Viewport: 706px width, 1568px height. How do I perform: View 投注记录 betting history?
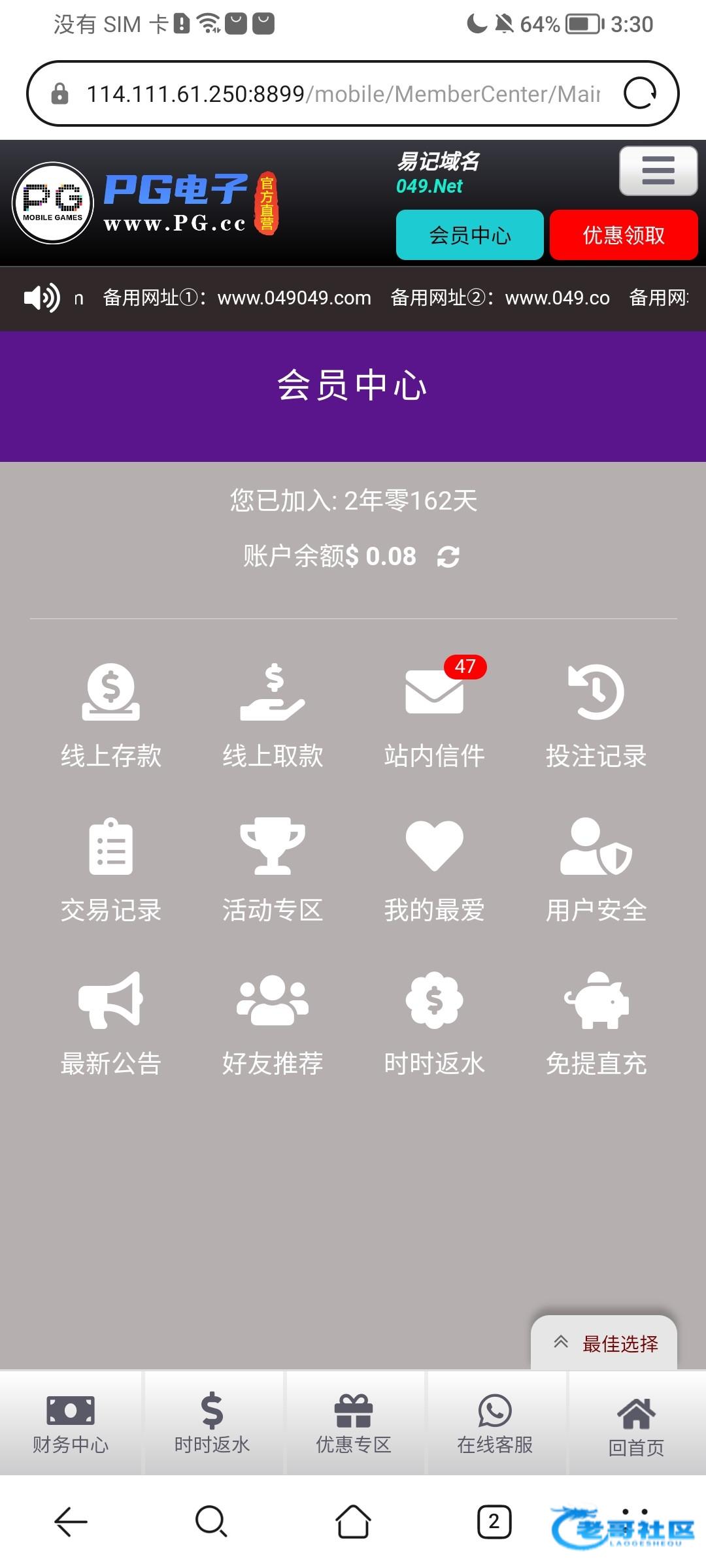tap(596, 715)
